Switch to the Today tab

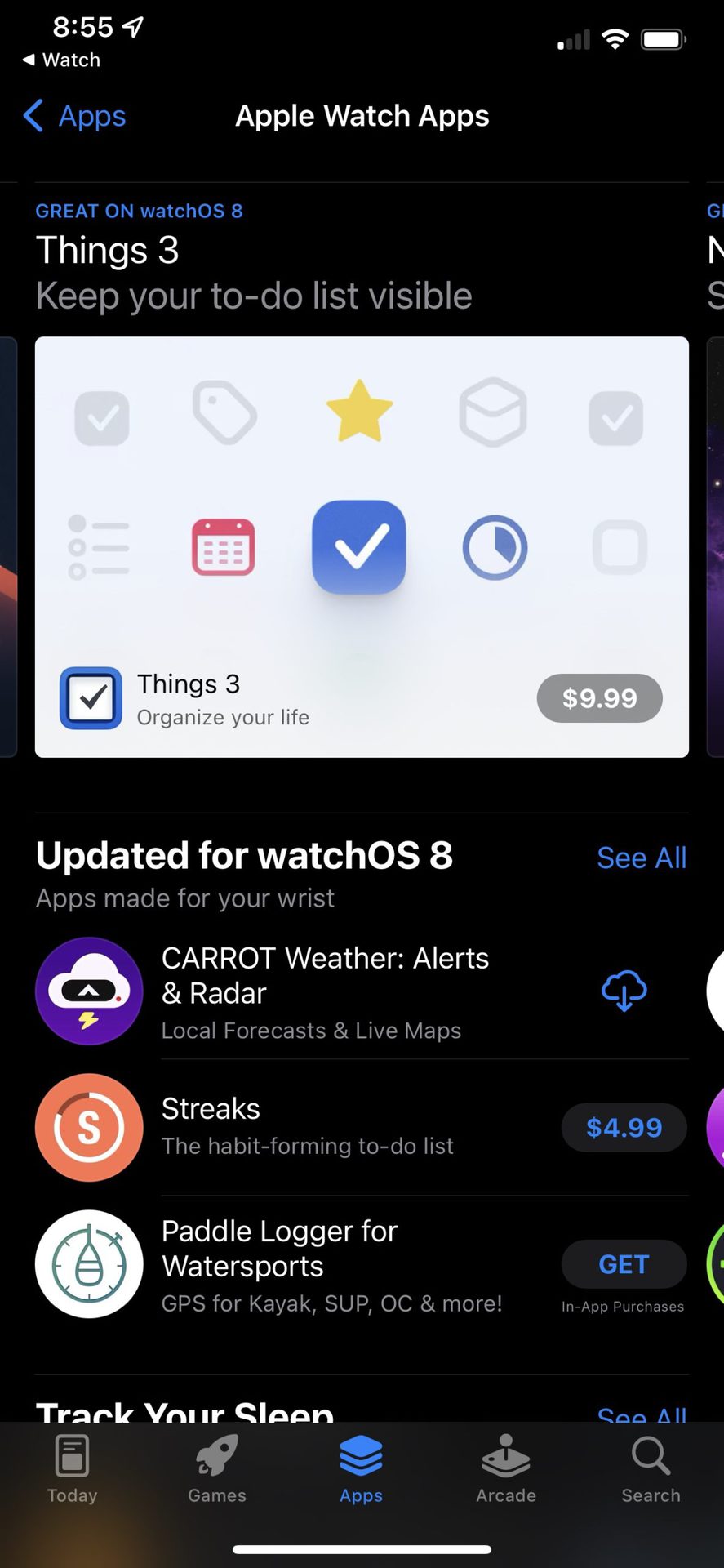pos(72,1470)
